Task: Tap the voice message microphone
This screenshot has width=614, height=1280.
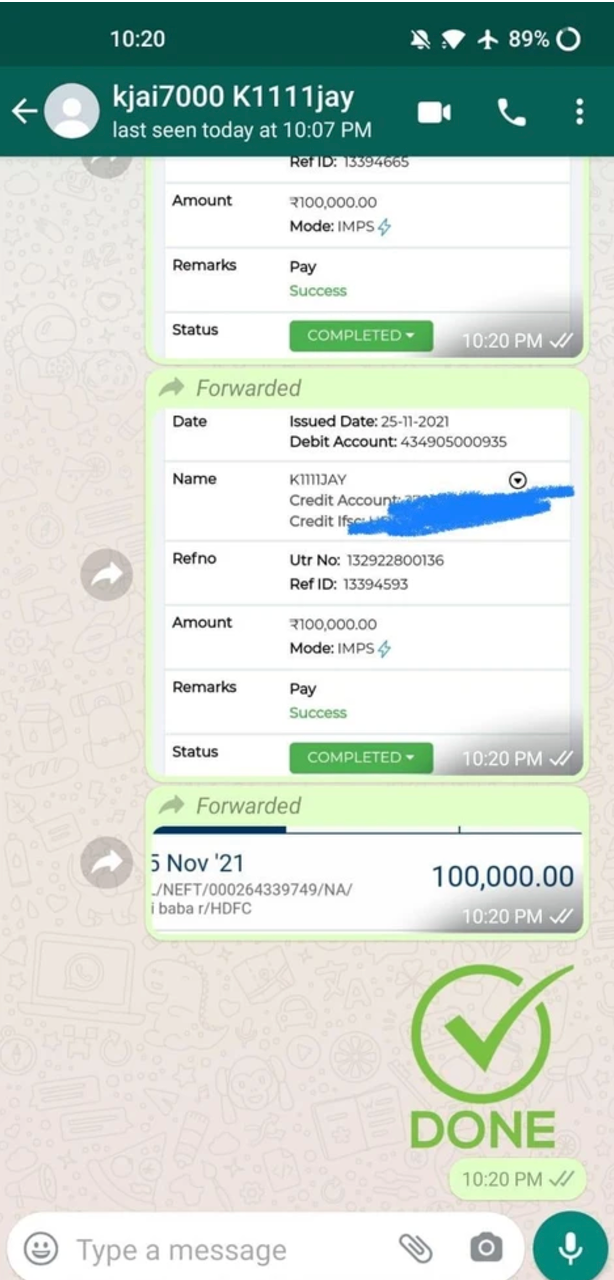Action: click(571, 1248)
